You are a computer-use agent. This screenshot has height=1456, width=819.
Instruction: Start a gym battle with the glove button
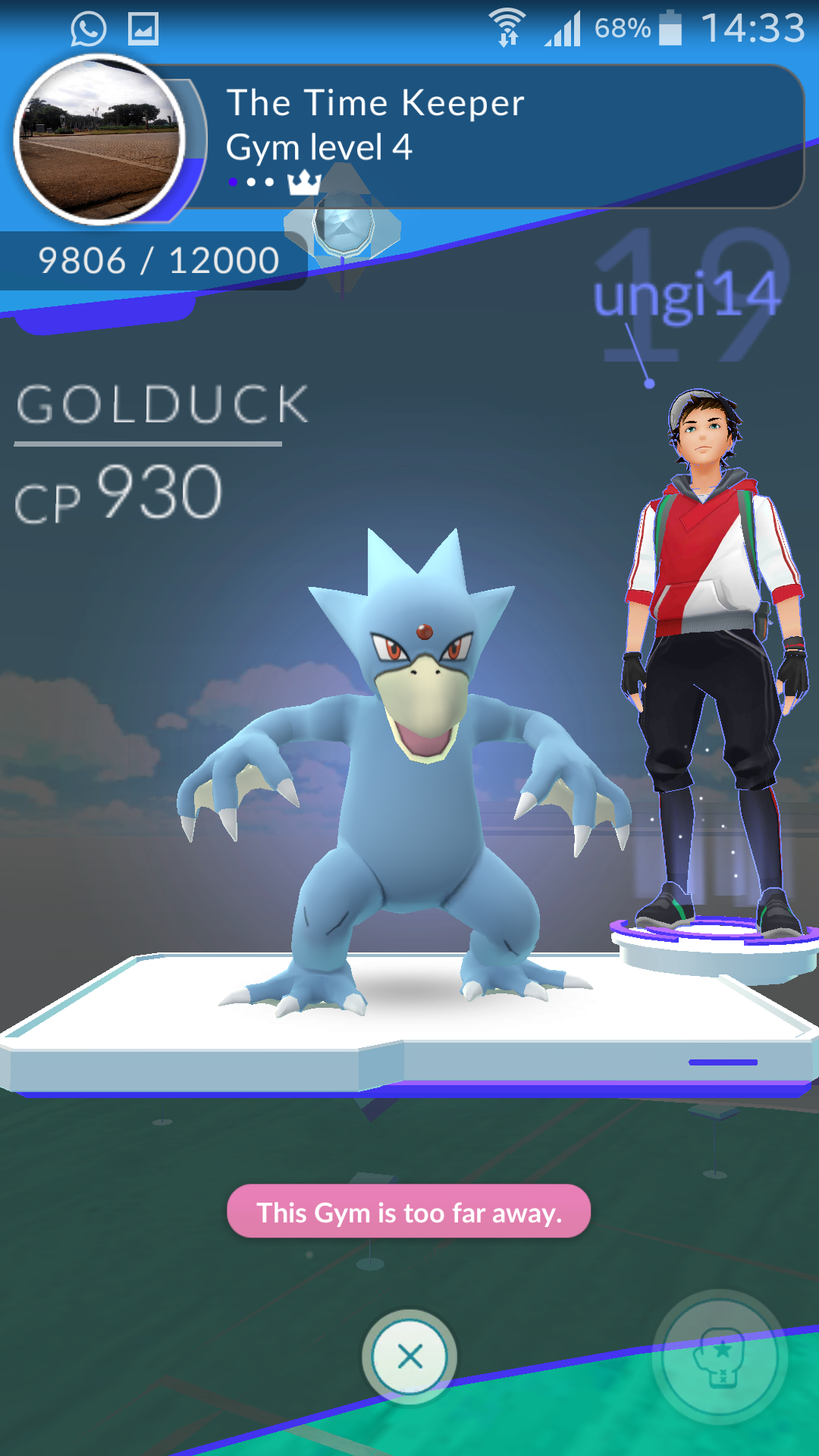point(720,1357)
